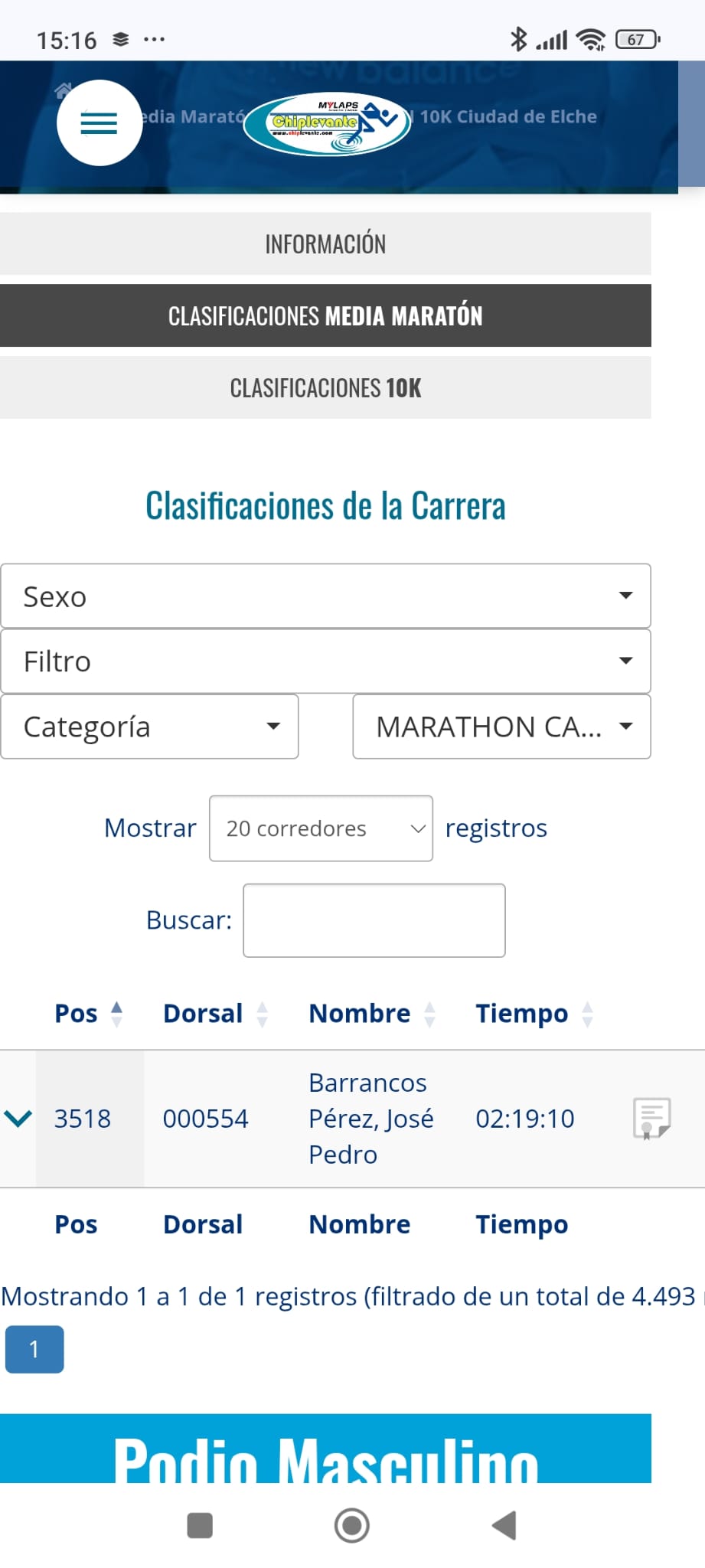The width and height of the screenshot is (705, 1568).
Task: Open the hamburger menu button
Action: [x=99, y=122]
